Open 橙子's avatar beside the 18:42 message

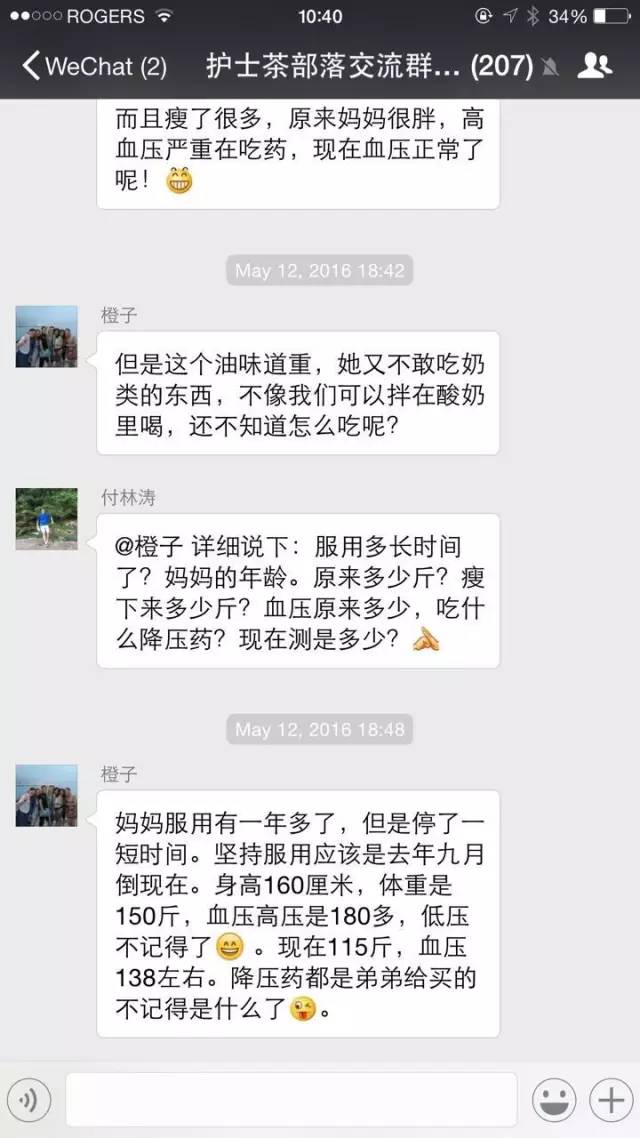tap(46, 336)
